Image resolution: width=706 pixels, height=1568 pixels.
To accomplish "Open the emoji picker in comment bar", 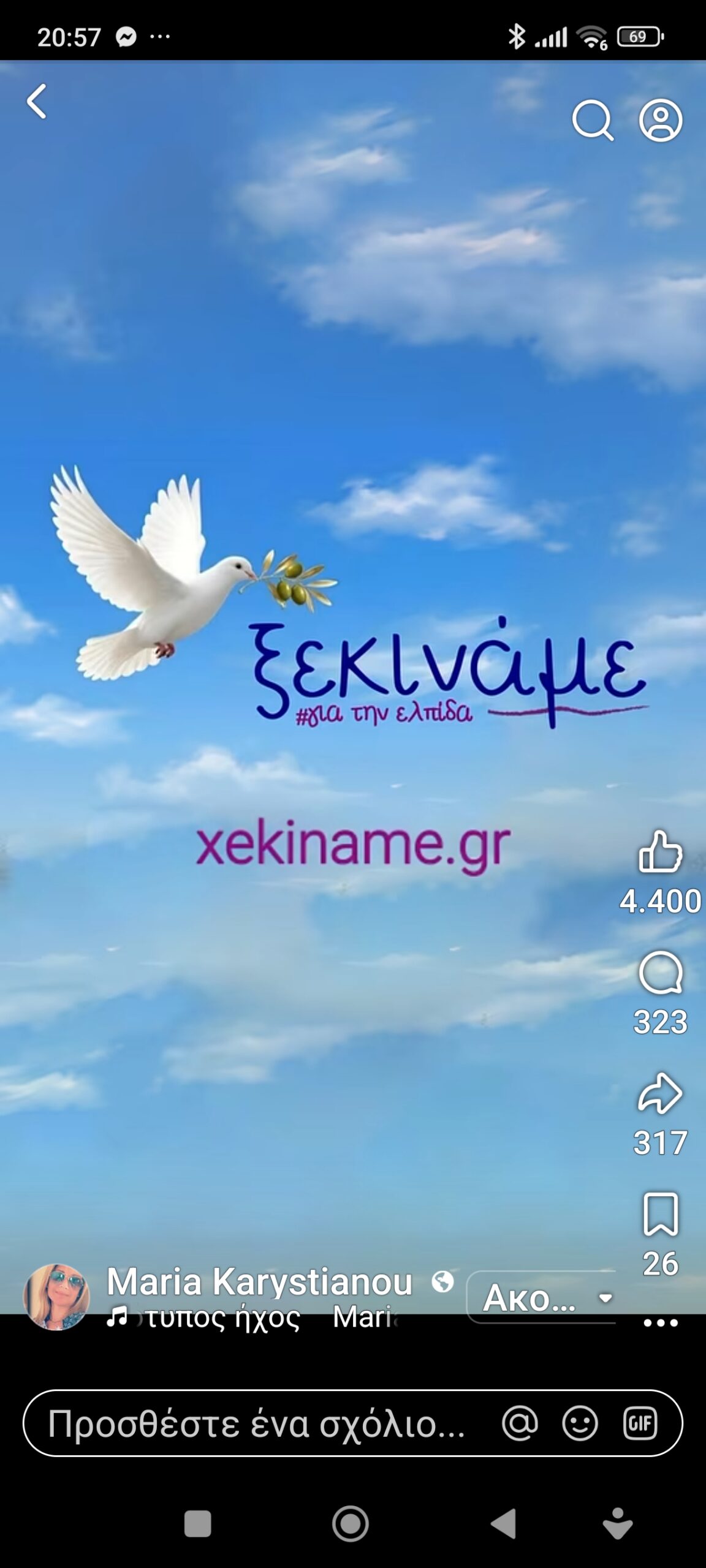I will [x=580, y=1423].
